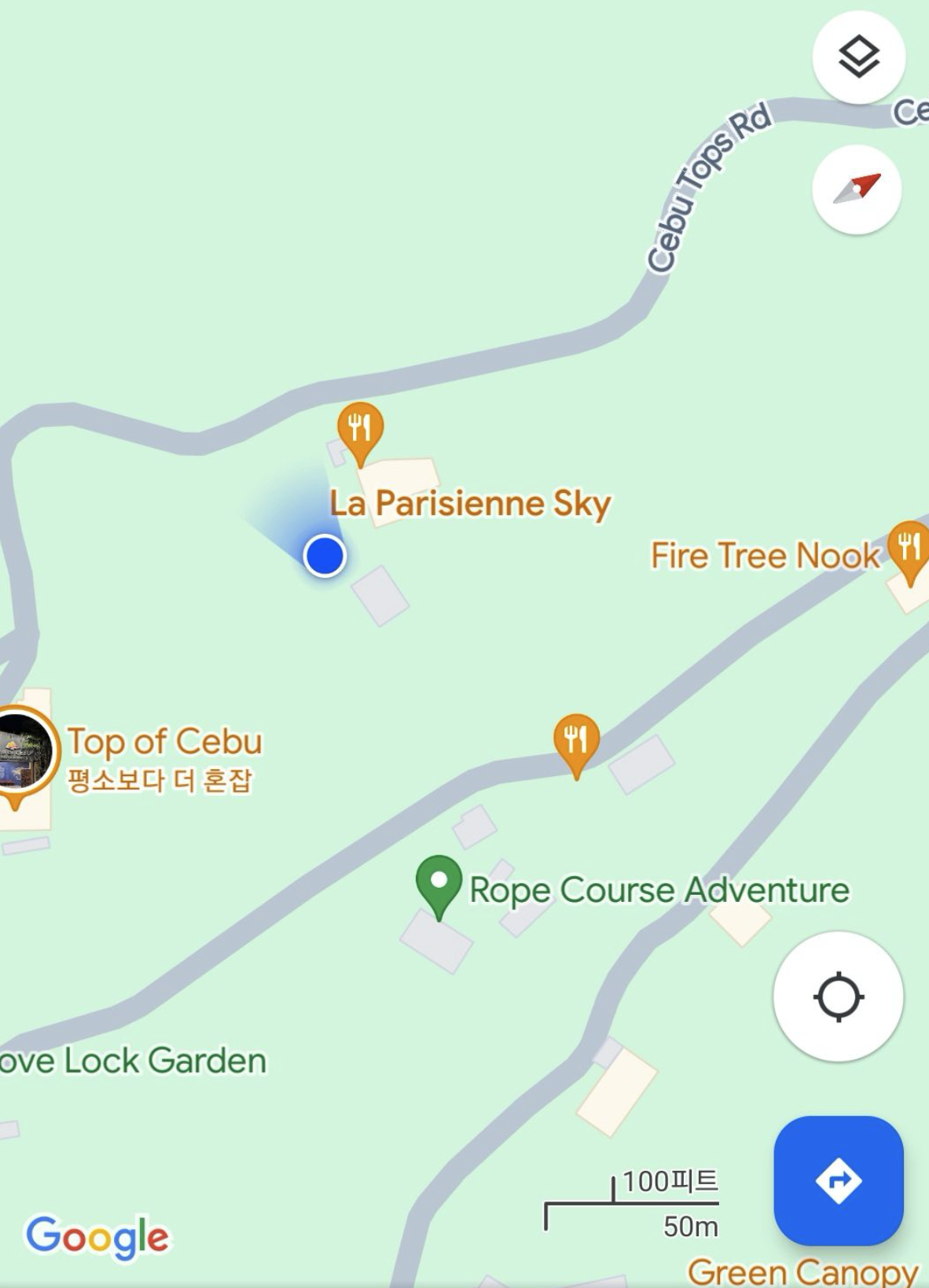Select the La Parisienne Sky text label
Viewport: 929px width, 1288px height.
472,502
